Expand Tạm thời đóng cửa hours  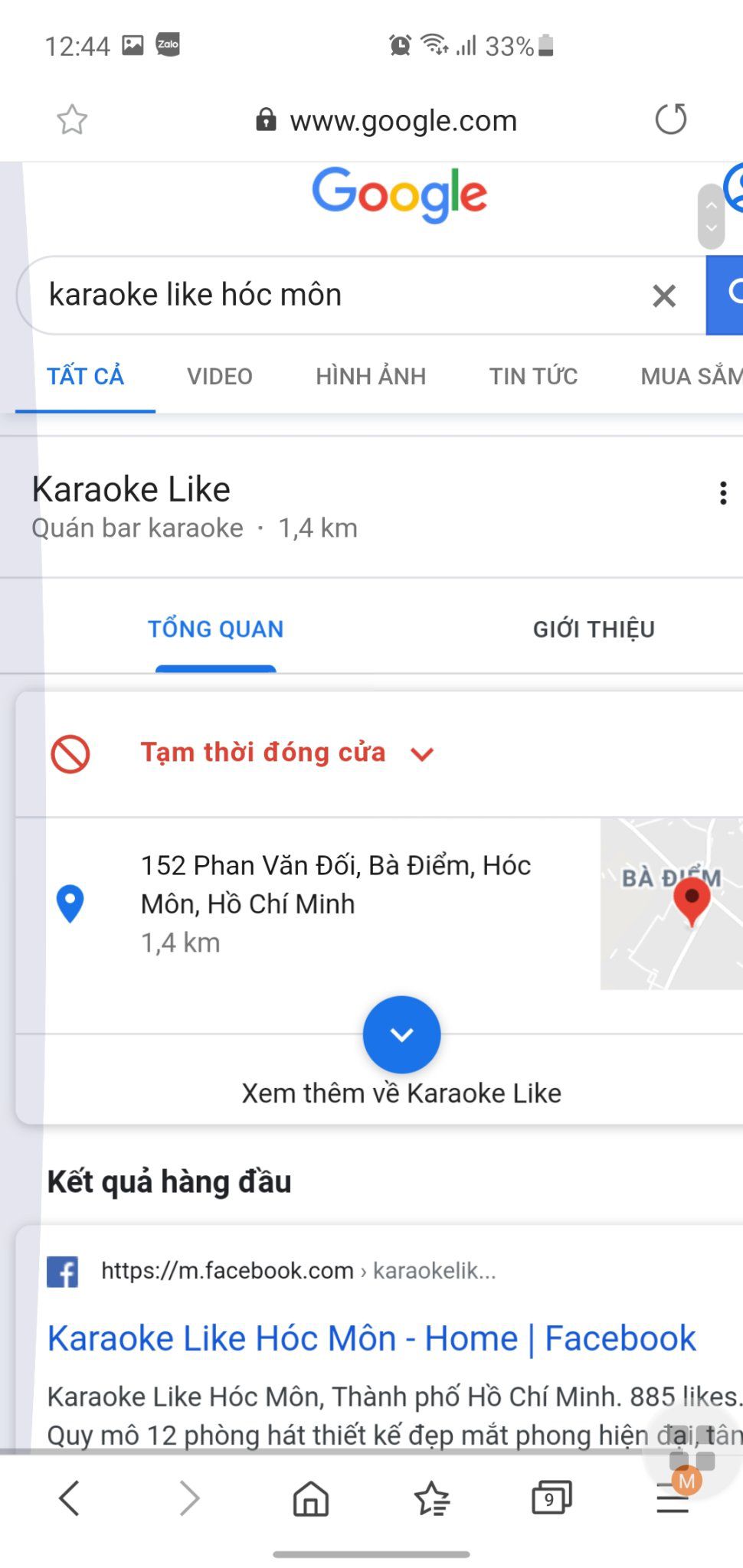[422, 754]
